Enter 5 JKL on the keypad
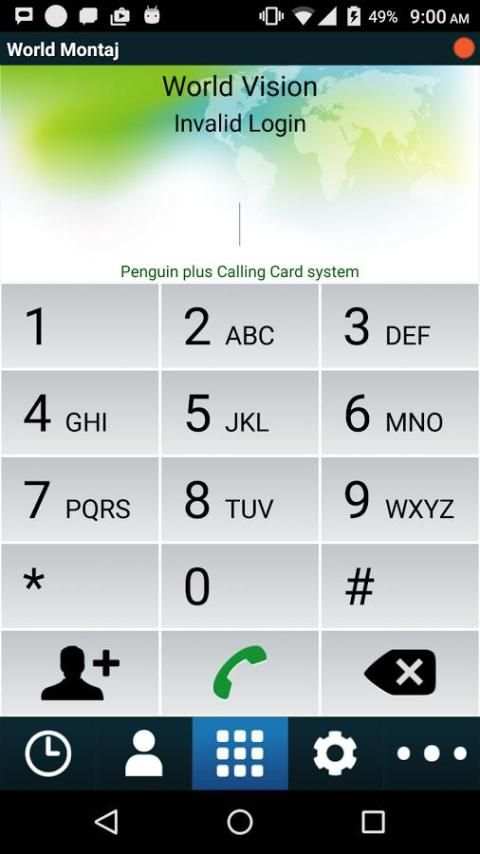The image size is (480, 854). coord(240,412)
